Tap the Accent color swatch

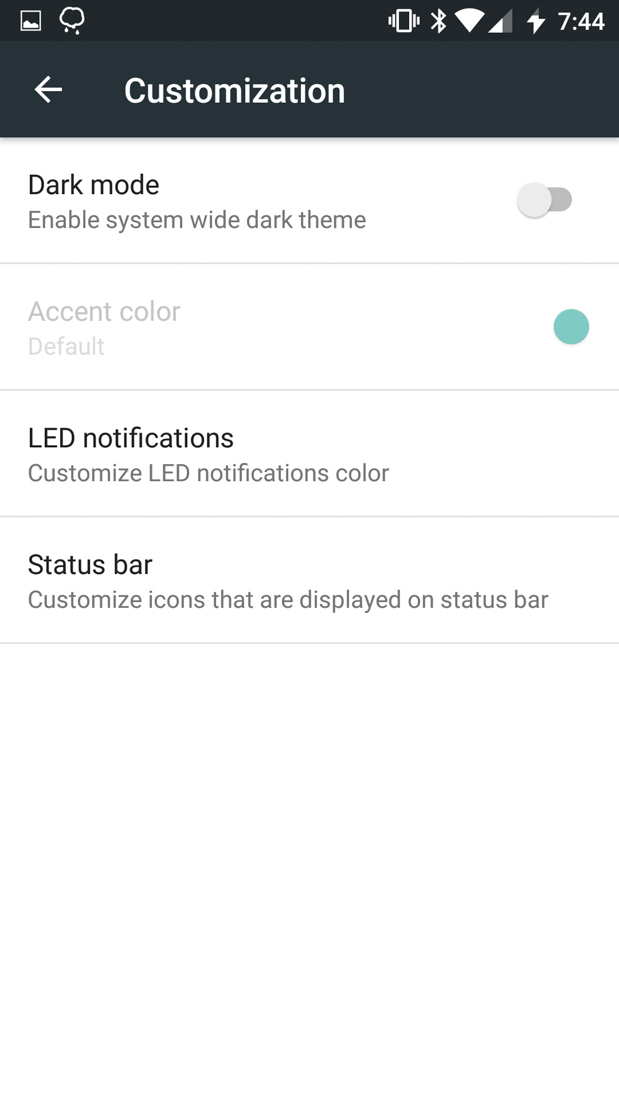pyautogui.click(x=571, y=327)
